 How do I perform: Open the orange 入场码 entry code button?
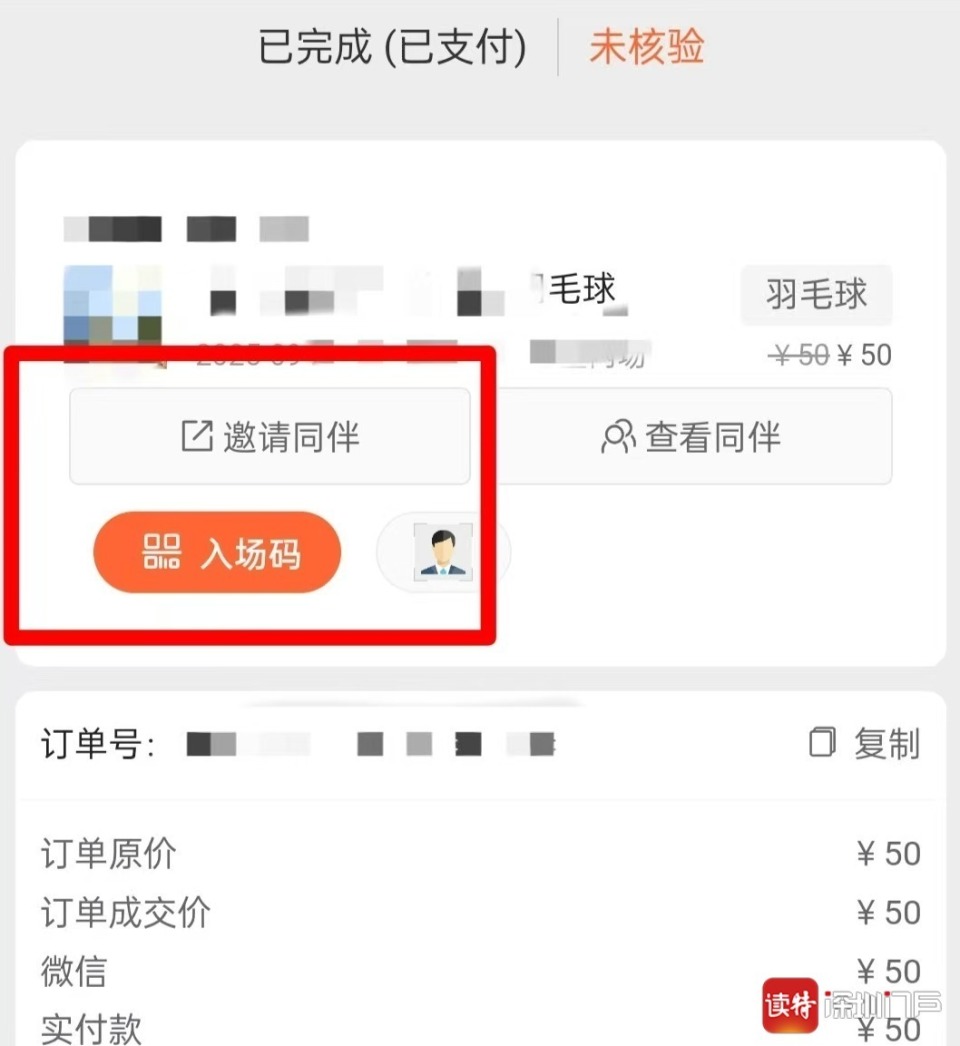(x=216, y=551)
